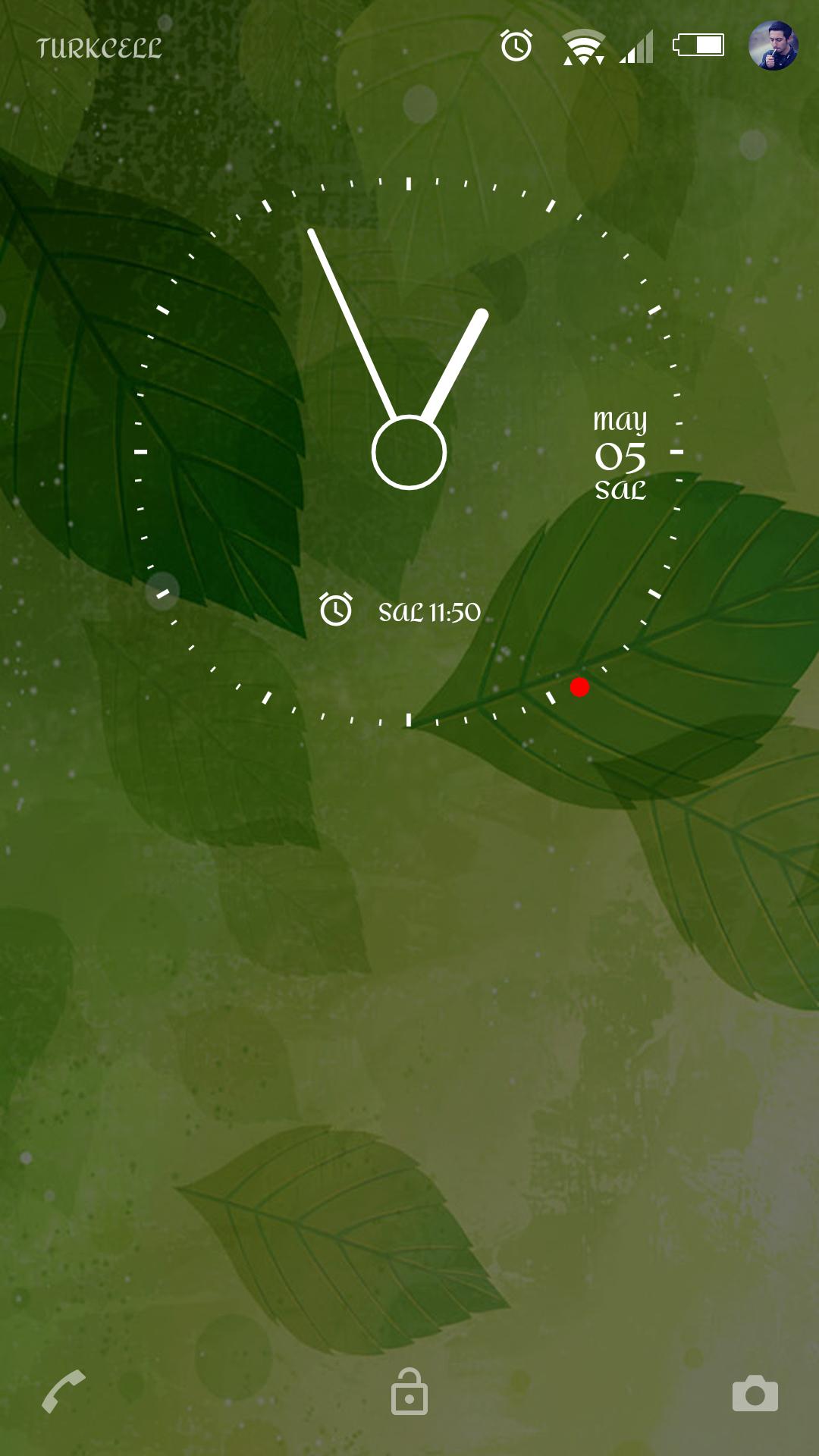Tap the unlock padlock icon
This screenshot has height=1456, width=819.
click(409, 1393)
